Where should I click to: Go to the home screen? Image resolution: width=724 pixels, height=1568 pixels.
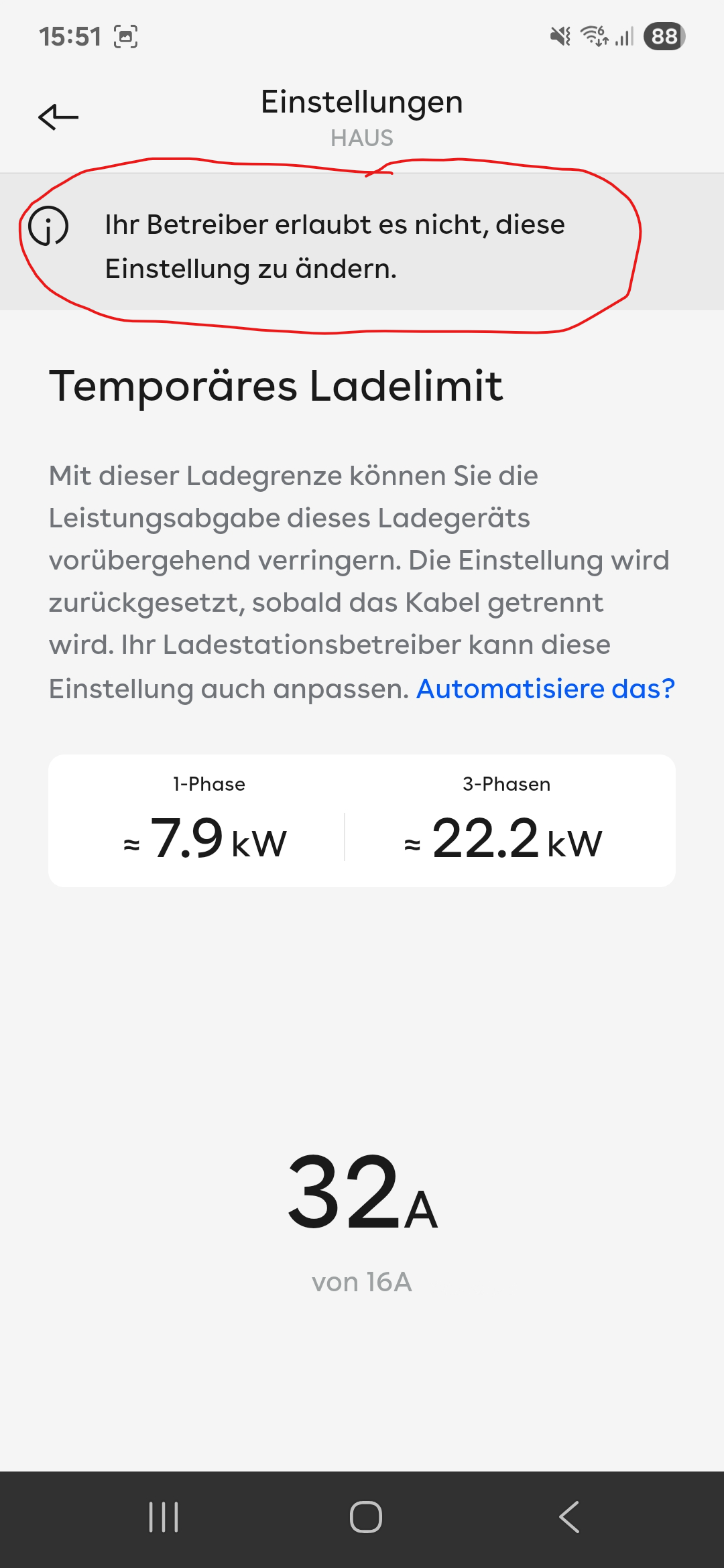365,1517
